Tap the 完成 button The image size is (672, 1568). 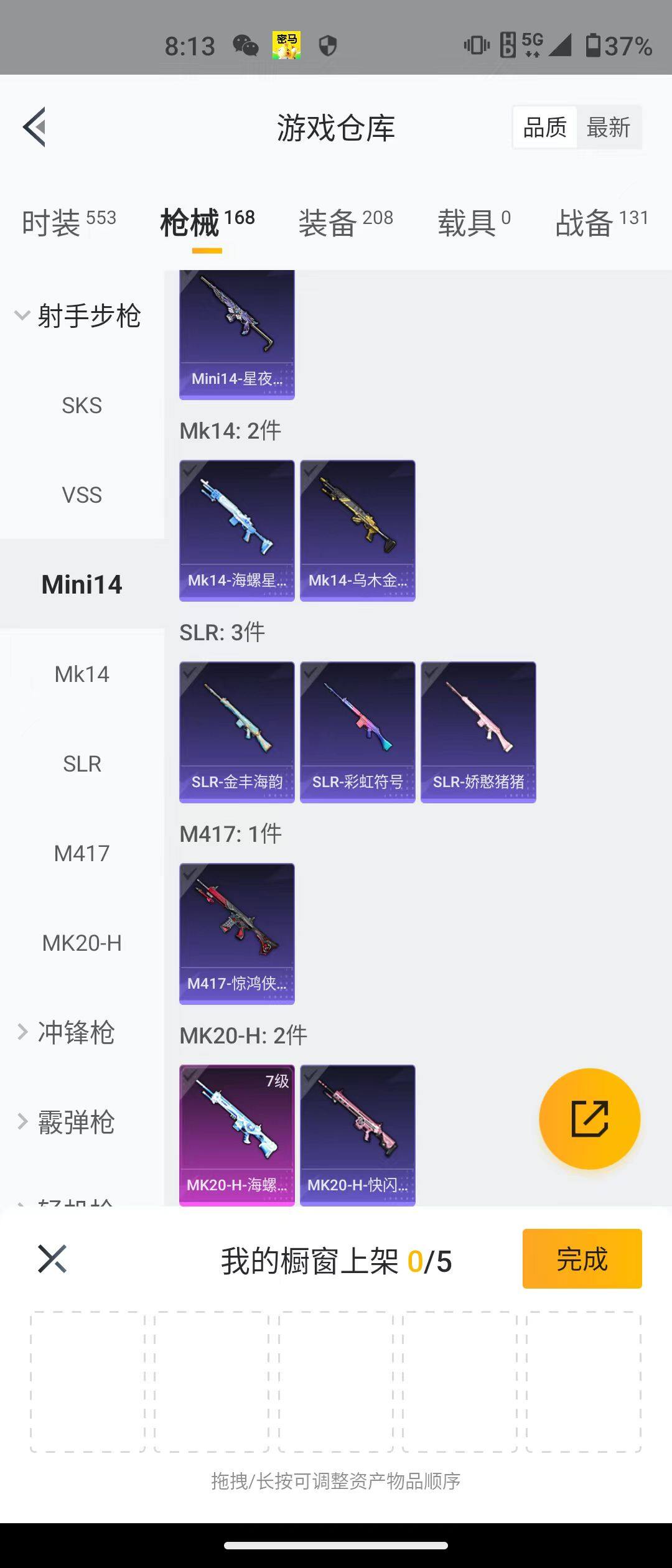click(581, 1260)
